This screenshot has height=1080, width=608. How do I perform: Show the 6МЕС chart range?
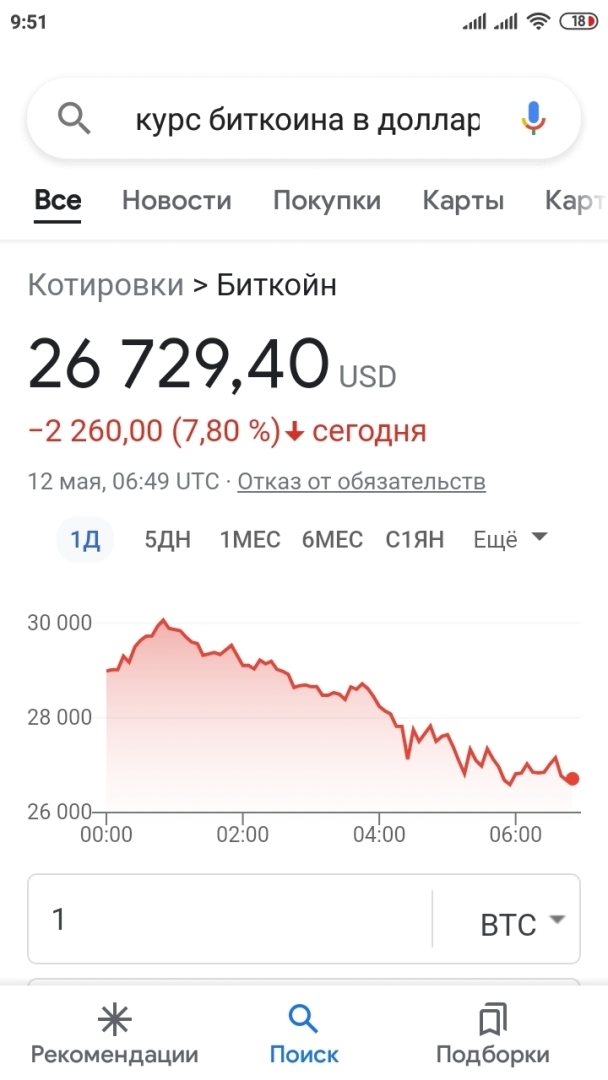click(x=332, y=540)
